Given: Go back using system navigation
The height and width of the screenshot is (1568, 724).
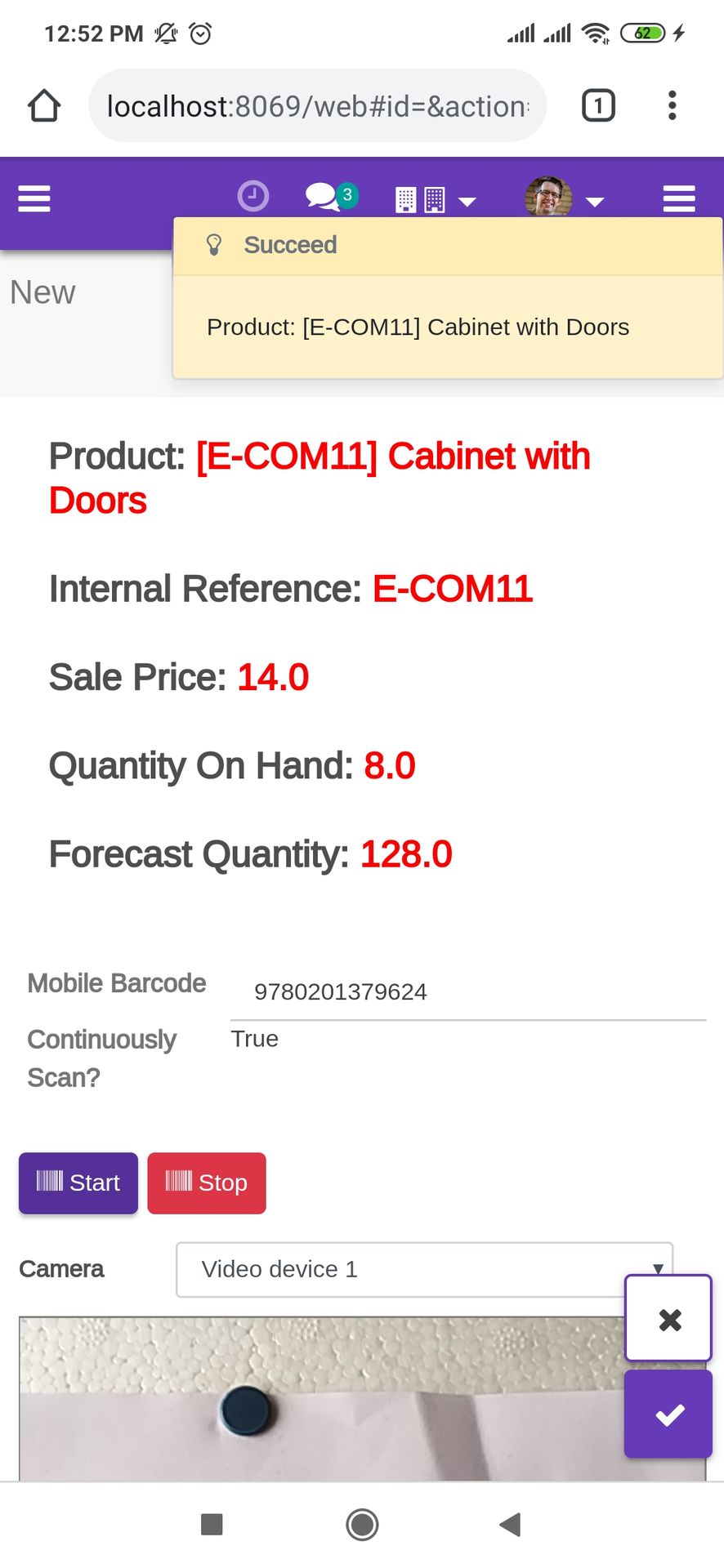Looking at the screenshot, I should (x=511, y=1524).
